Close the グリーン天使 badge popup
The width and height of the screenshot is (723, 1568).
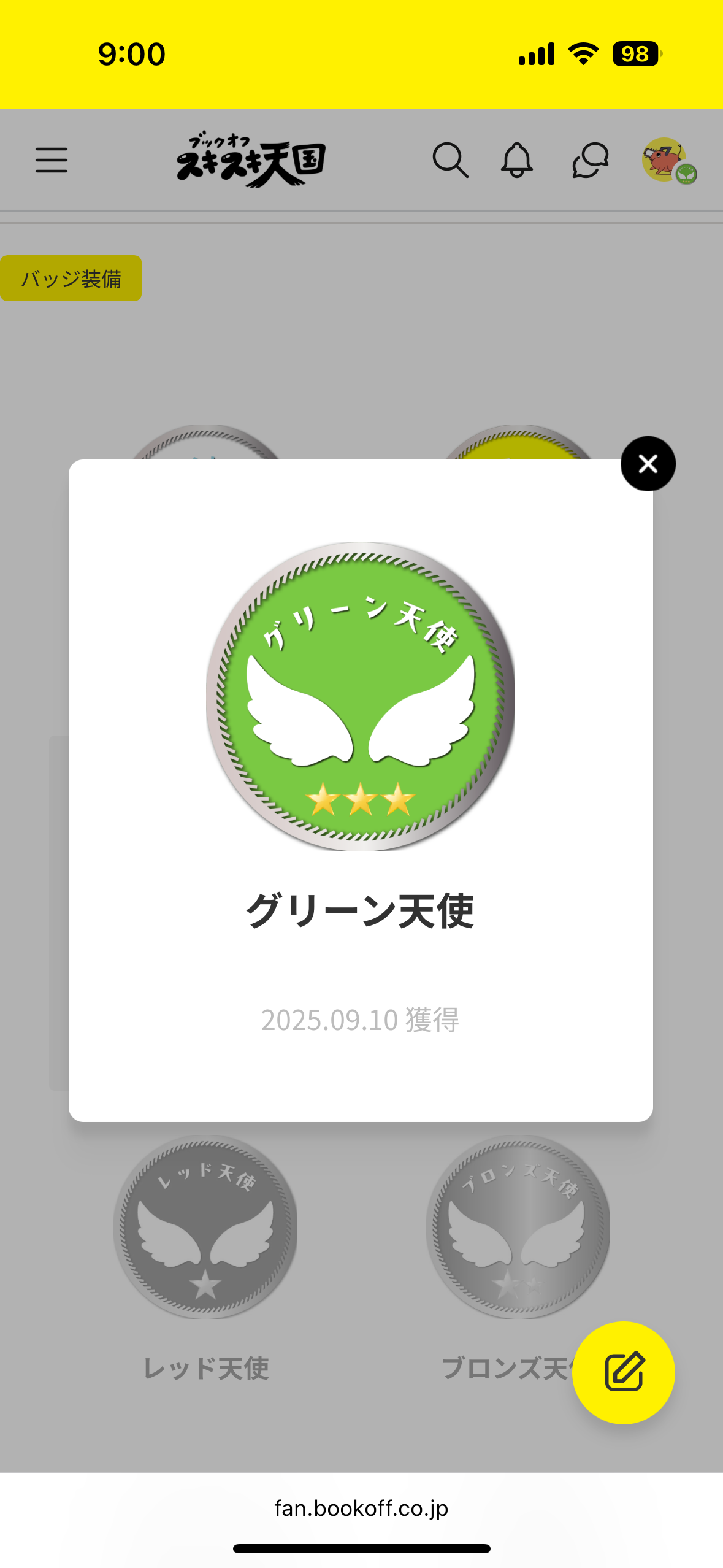pos(648,464)
